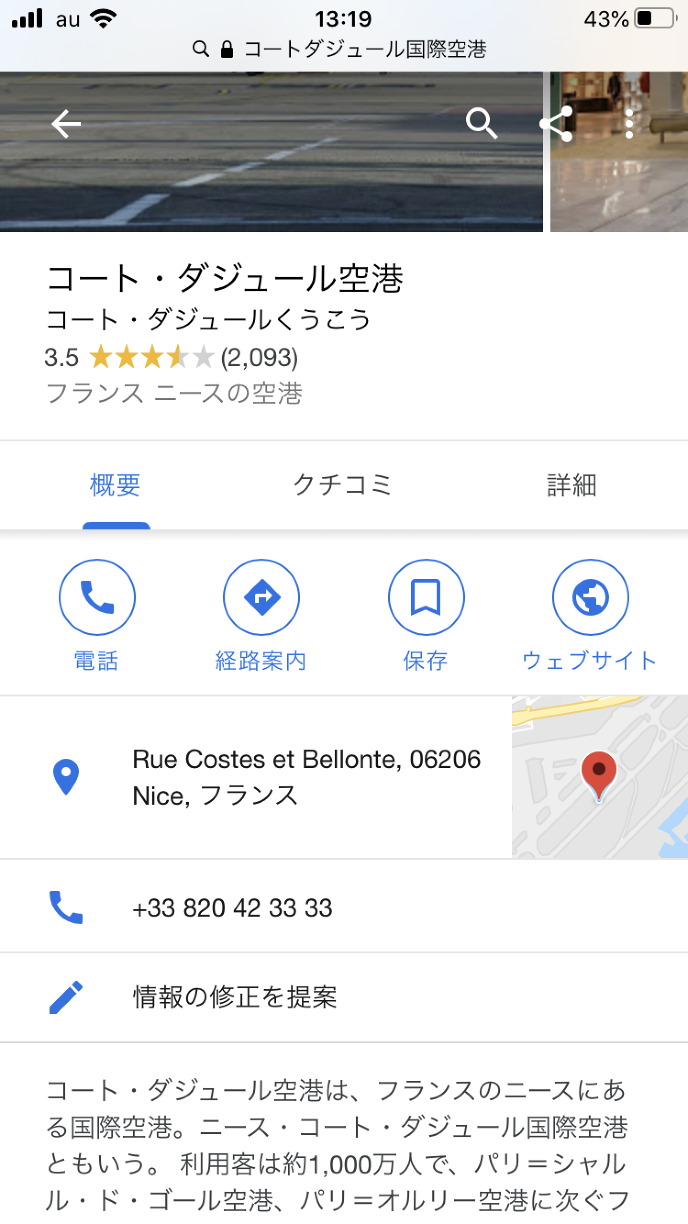The image size is (688, 1224).
Task: Tap 情報の修正を提案 to suggest an edit
Action: tap(235, 997)
